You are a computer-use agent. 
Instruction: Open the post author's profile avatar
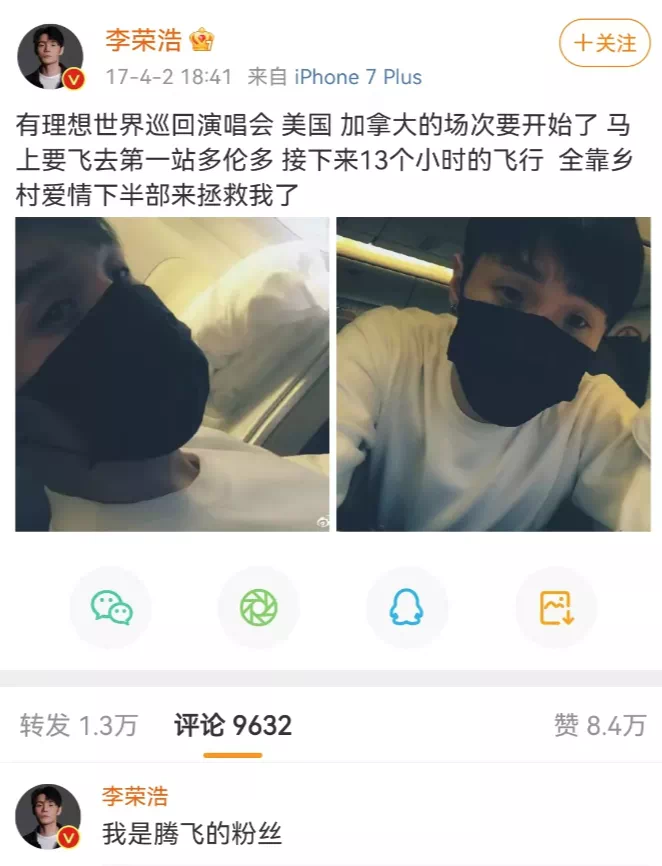click(50, 57)
